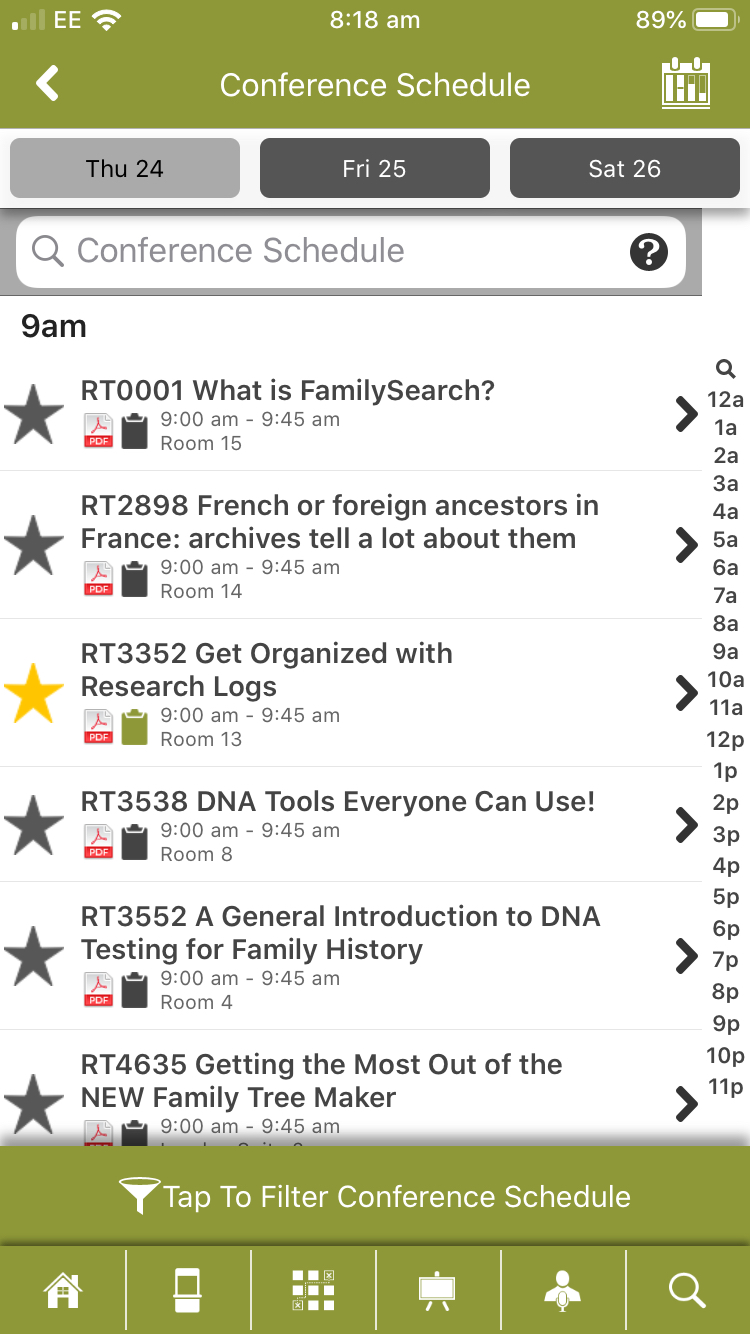Select the Thu 24 tab
The height and width of the screenshot is (1334, 750).
point(125,168)
